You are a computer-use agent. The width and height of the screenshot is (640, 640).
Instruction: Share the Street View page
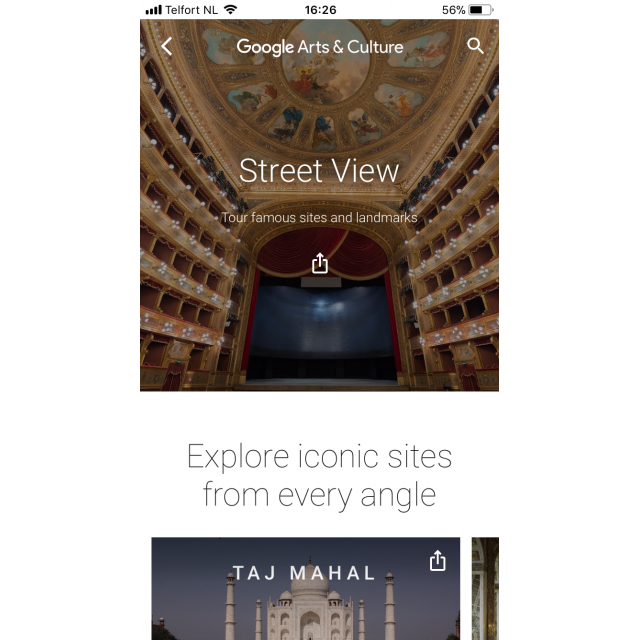click(x=319, y=263)
